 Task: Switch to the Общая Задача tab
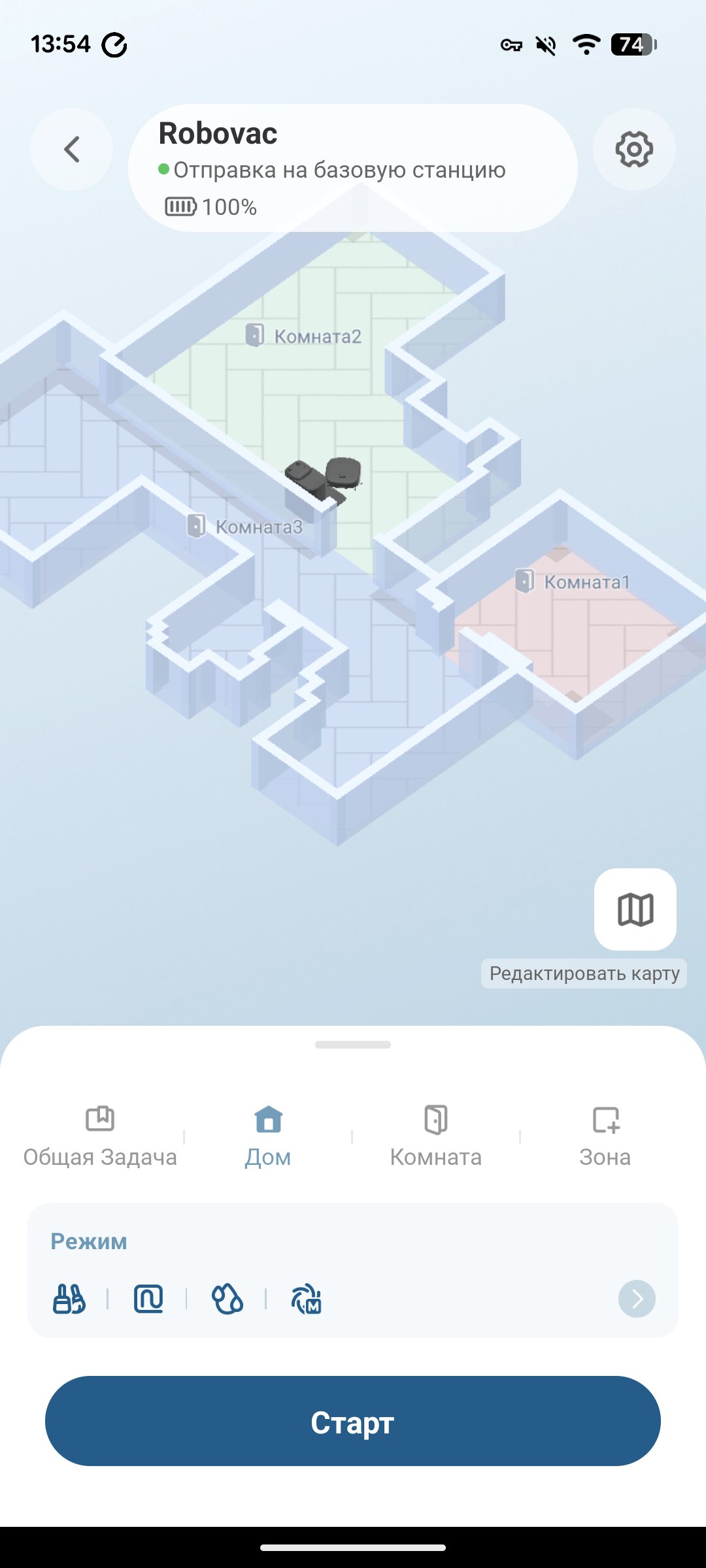click(x=100, y=1137)
